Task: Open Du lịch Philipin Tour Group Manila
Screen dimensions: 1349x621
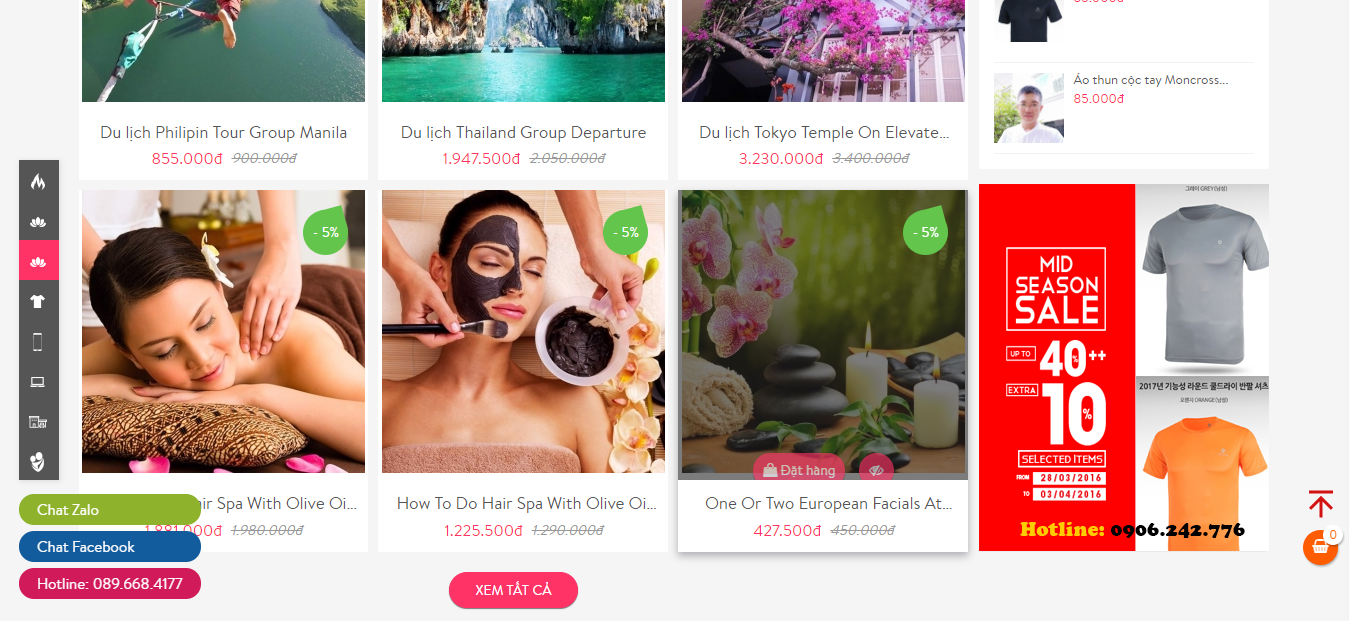Action: [x=223, y=132]
